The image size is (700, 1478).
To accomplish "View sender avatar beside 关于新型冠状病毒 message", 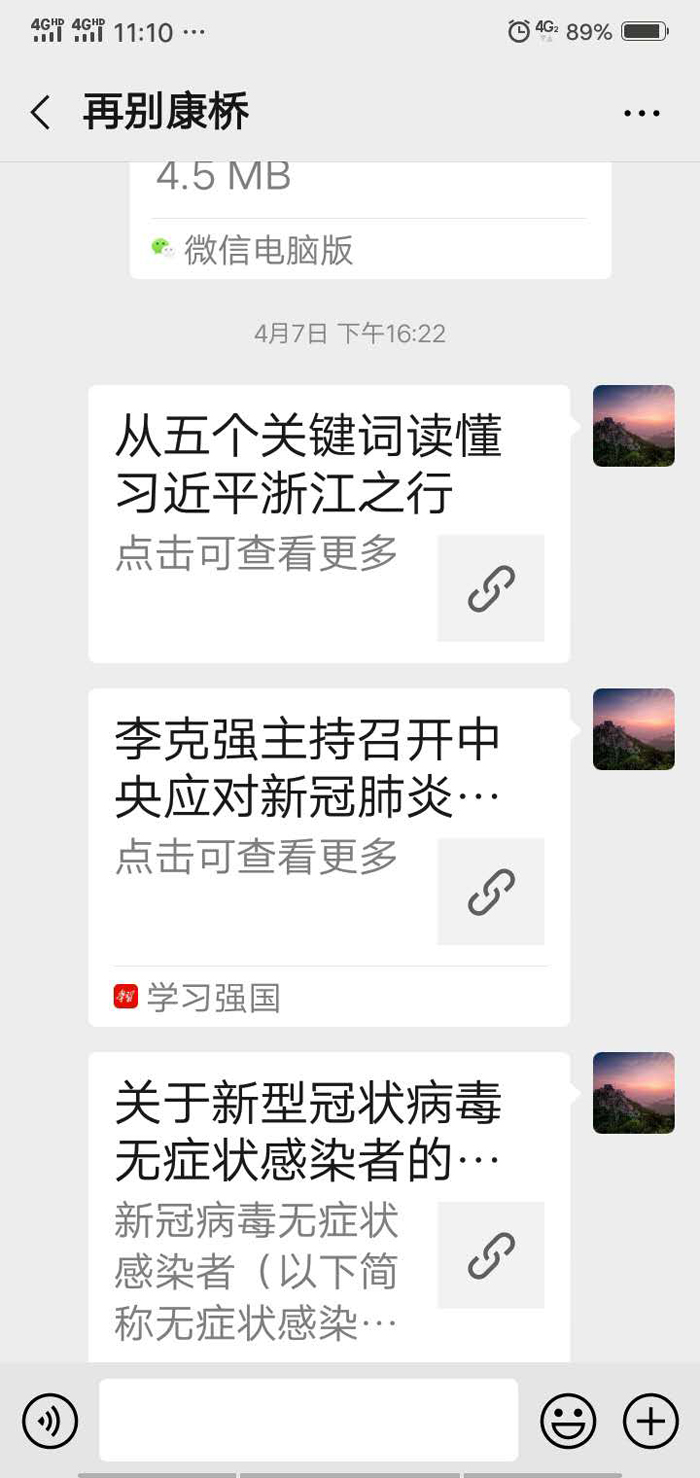I will [x=633, y=1093].
